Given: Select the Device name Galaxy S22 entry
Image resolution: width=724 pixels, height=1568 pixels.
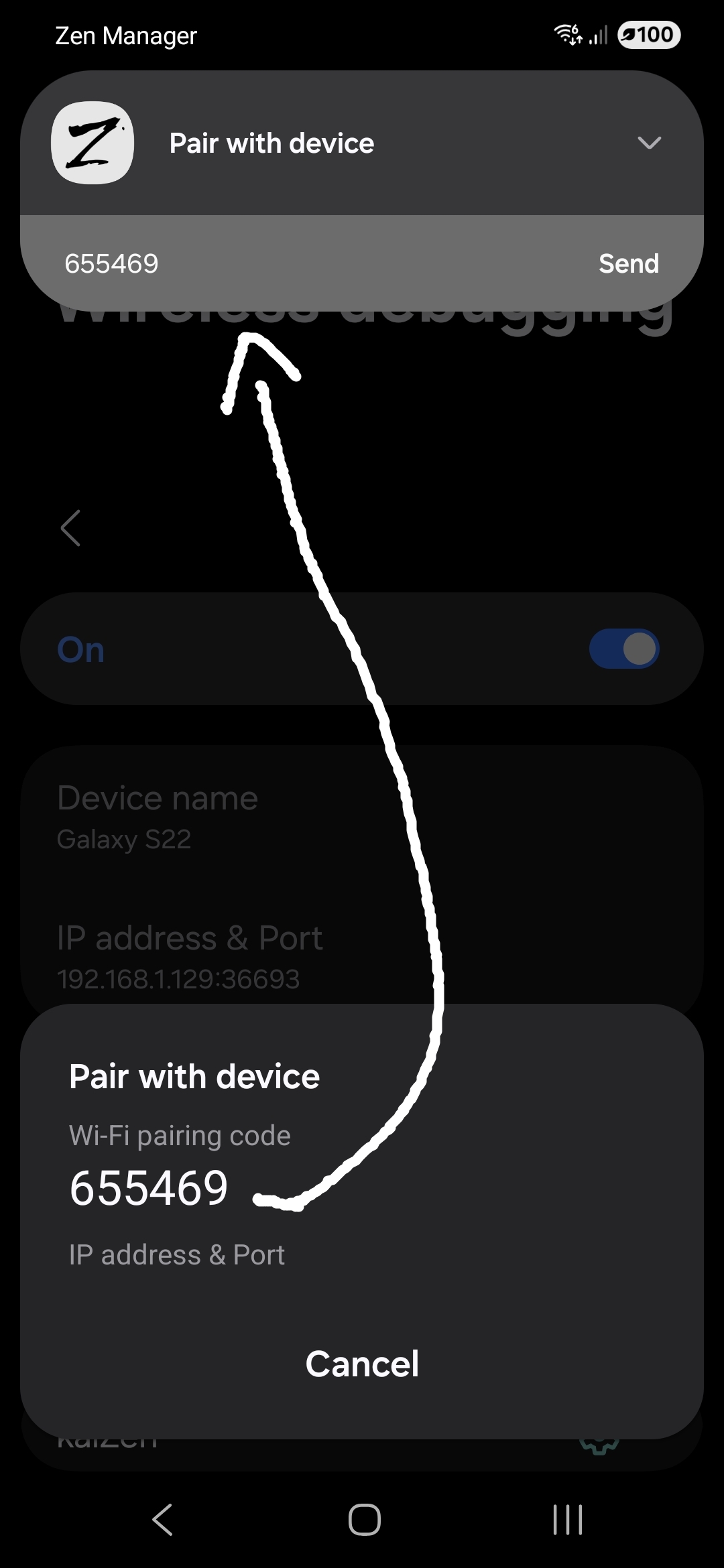Looking at the screenshot, I should [158, 814].
